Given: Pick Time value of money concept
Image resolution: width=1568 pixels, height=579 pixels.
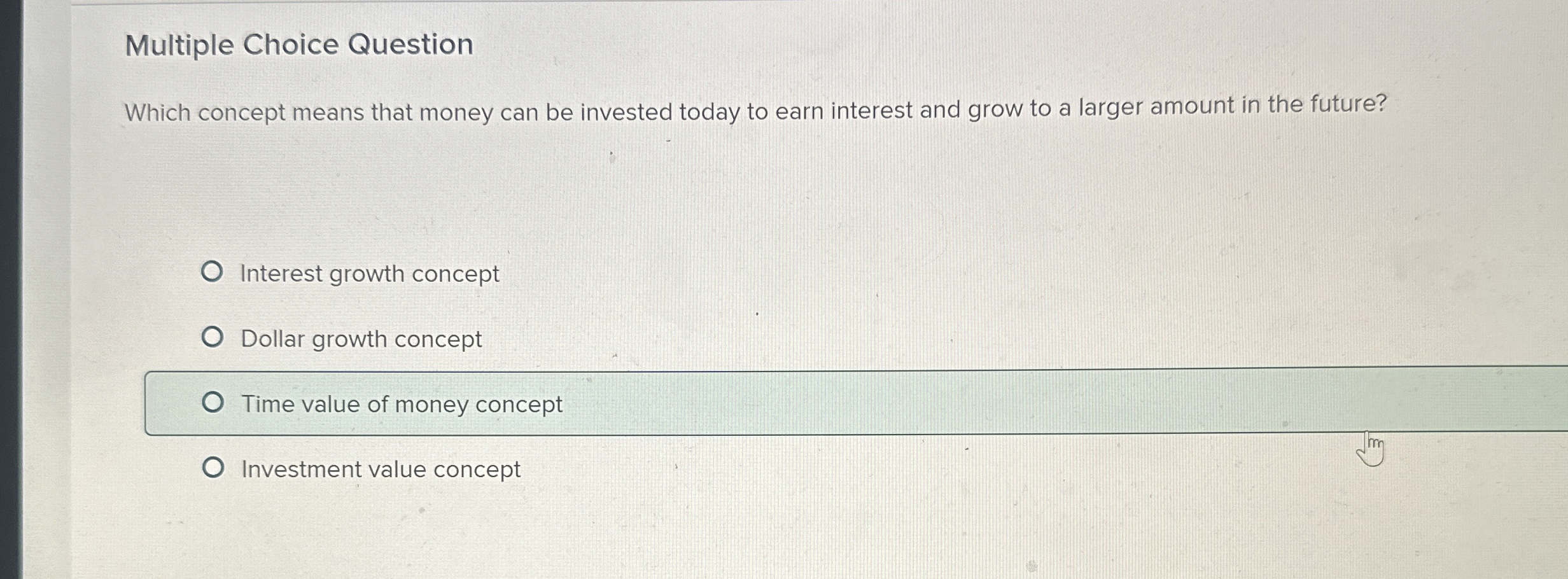Looking at the screenshot, I should [213, 403].
